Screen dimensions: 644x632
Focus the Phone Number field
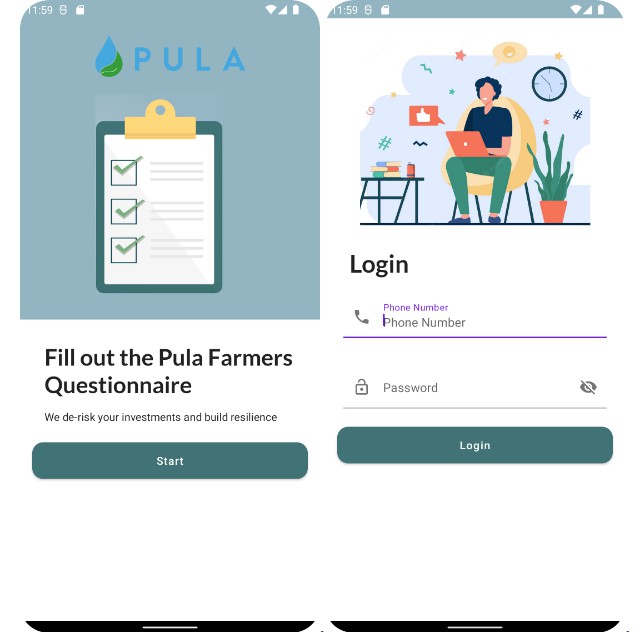click(480, 322)
